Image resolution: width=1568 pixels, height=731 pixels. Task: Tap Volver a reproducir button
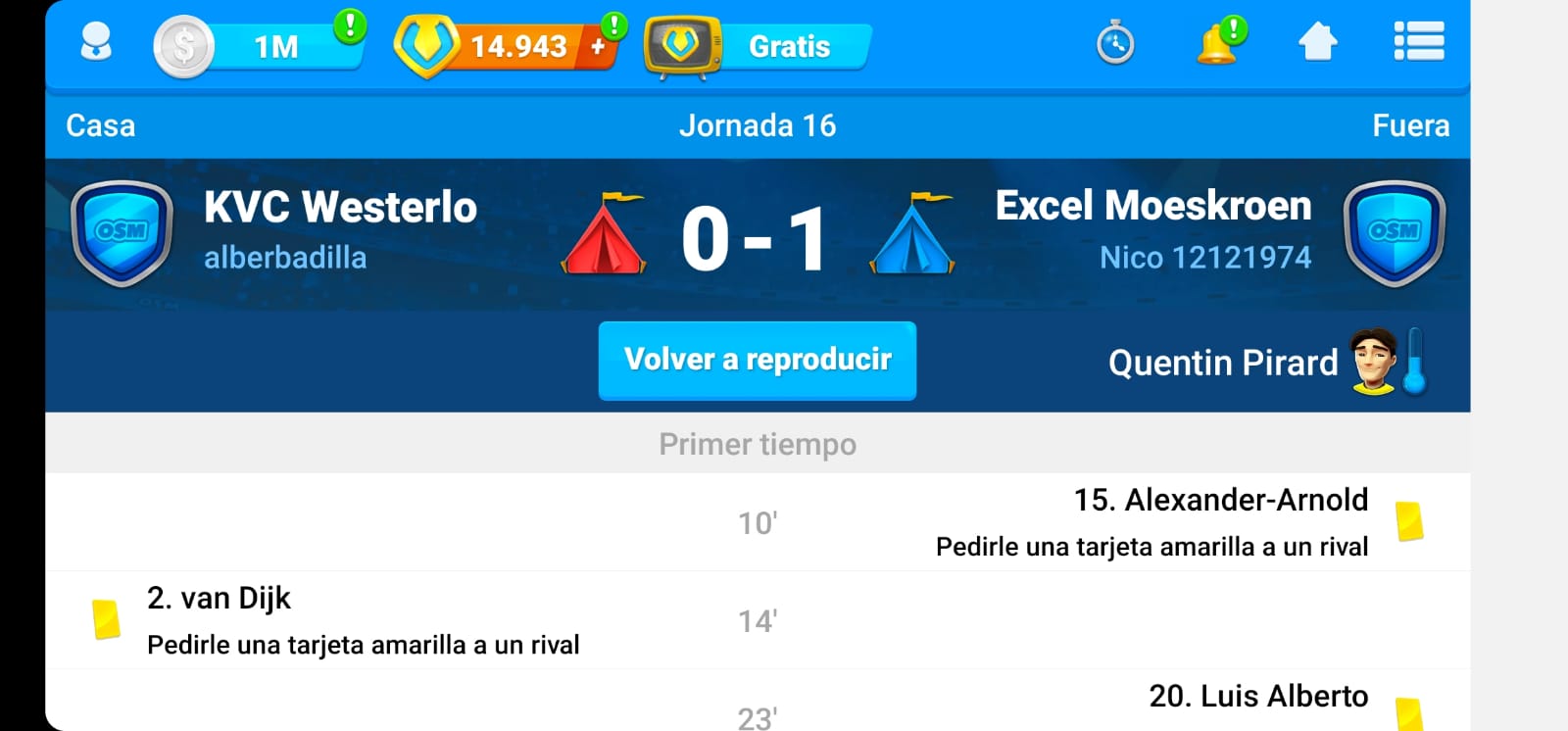[x=758, y=360]
